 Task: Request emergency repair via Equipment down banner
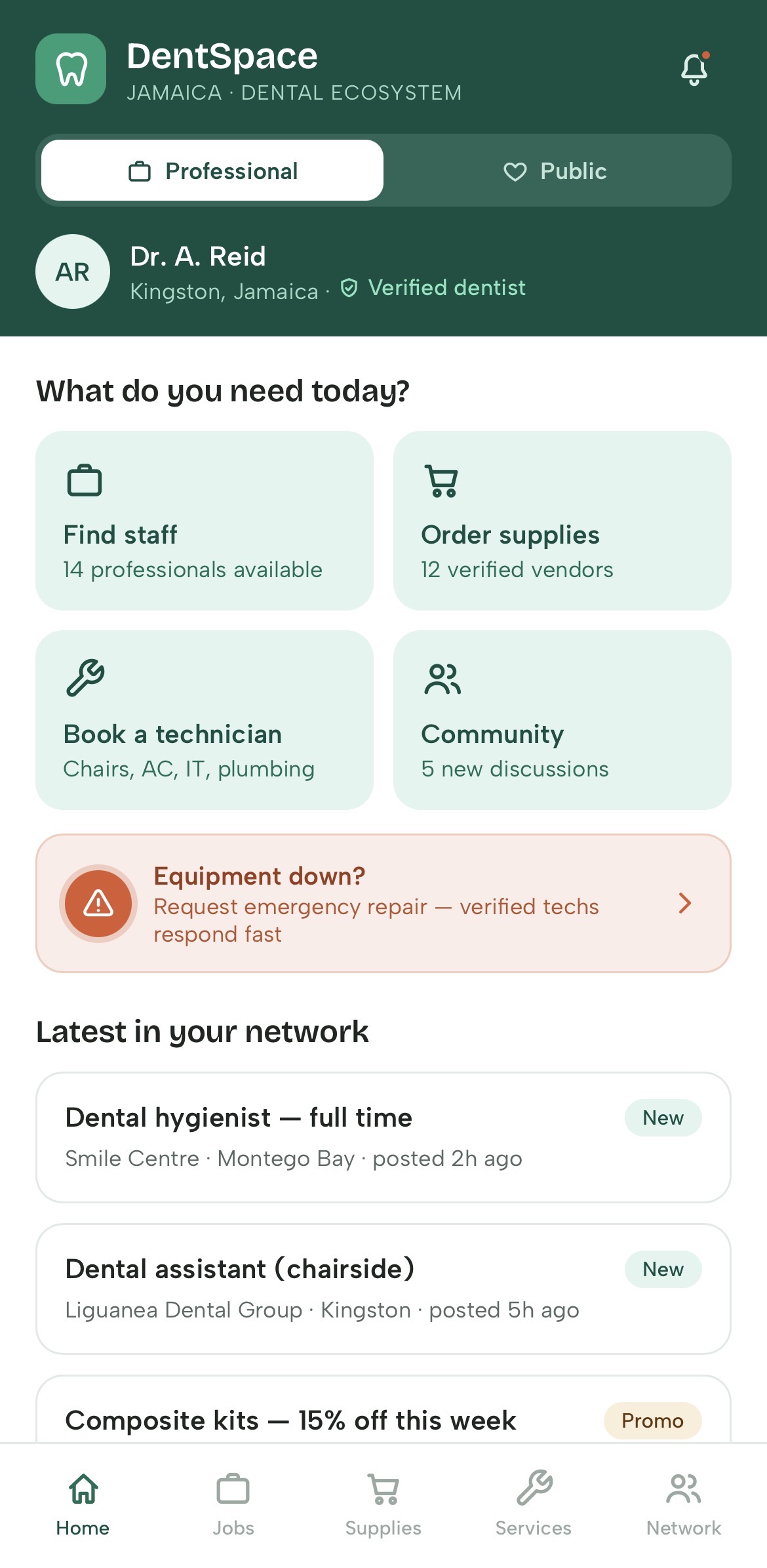pos(383,904)
